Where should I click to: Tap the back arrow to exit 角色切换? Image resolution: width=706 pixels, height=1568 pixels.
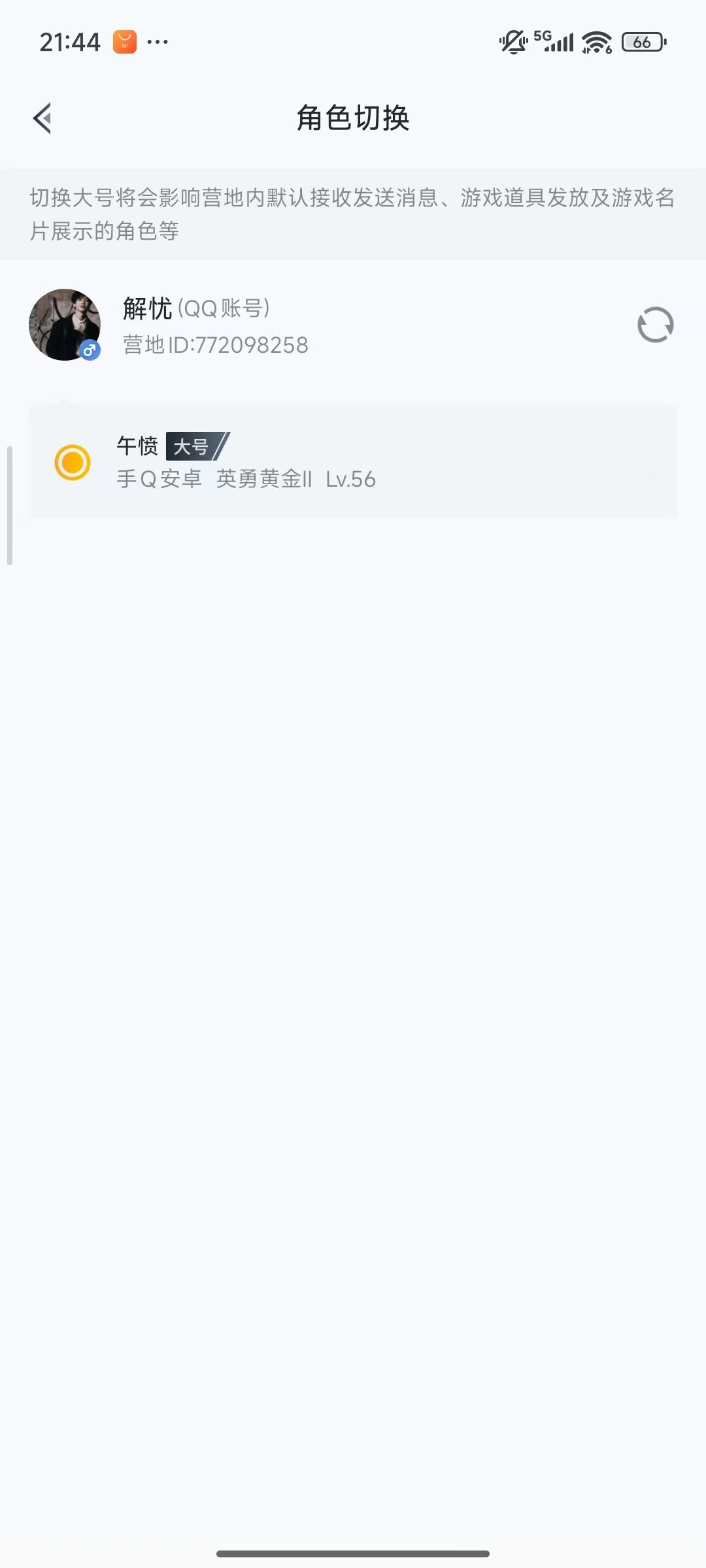(43, 119)
